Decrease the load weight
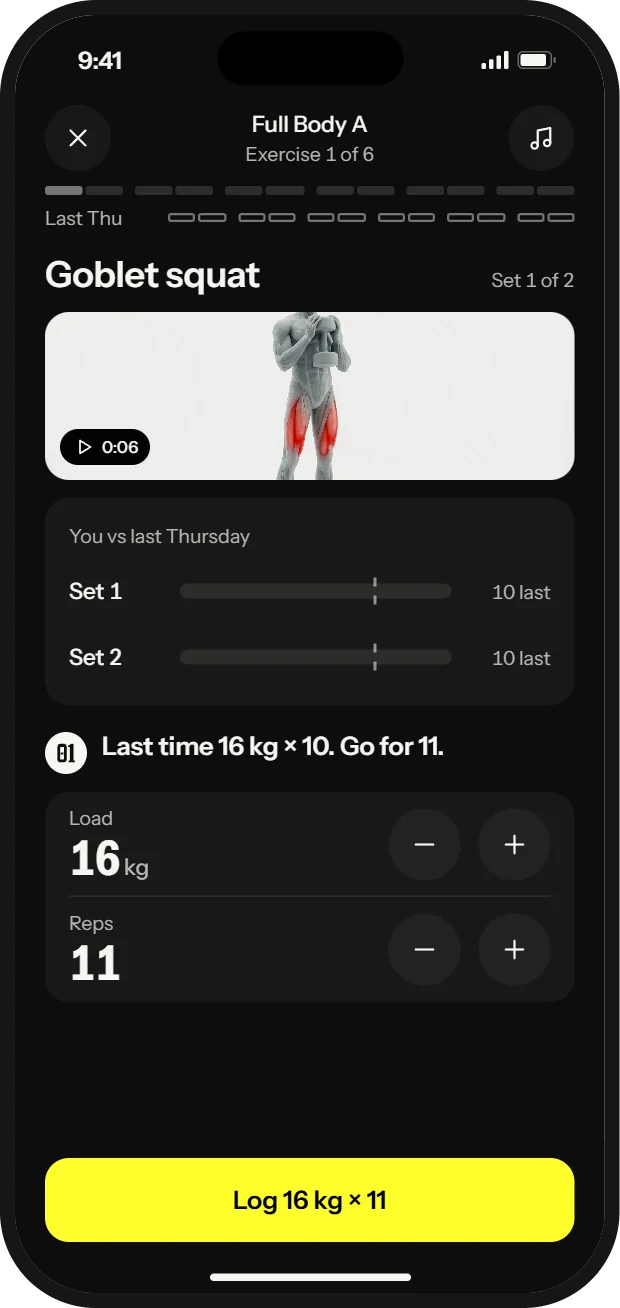 coord(424,845)
